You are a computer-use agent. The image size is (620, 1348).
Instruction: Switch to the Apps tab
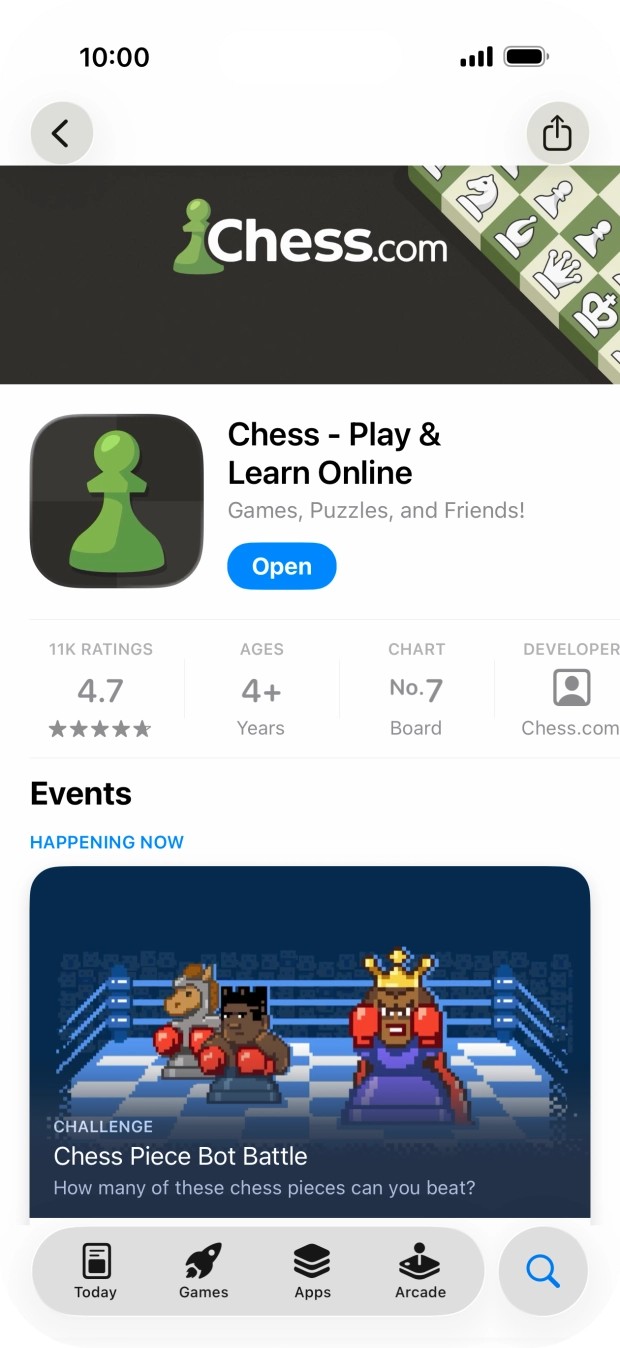pos(312,1271)
